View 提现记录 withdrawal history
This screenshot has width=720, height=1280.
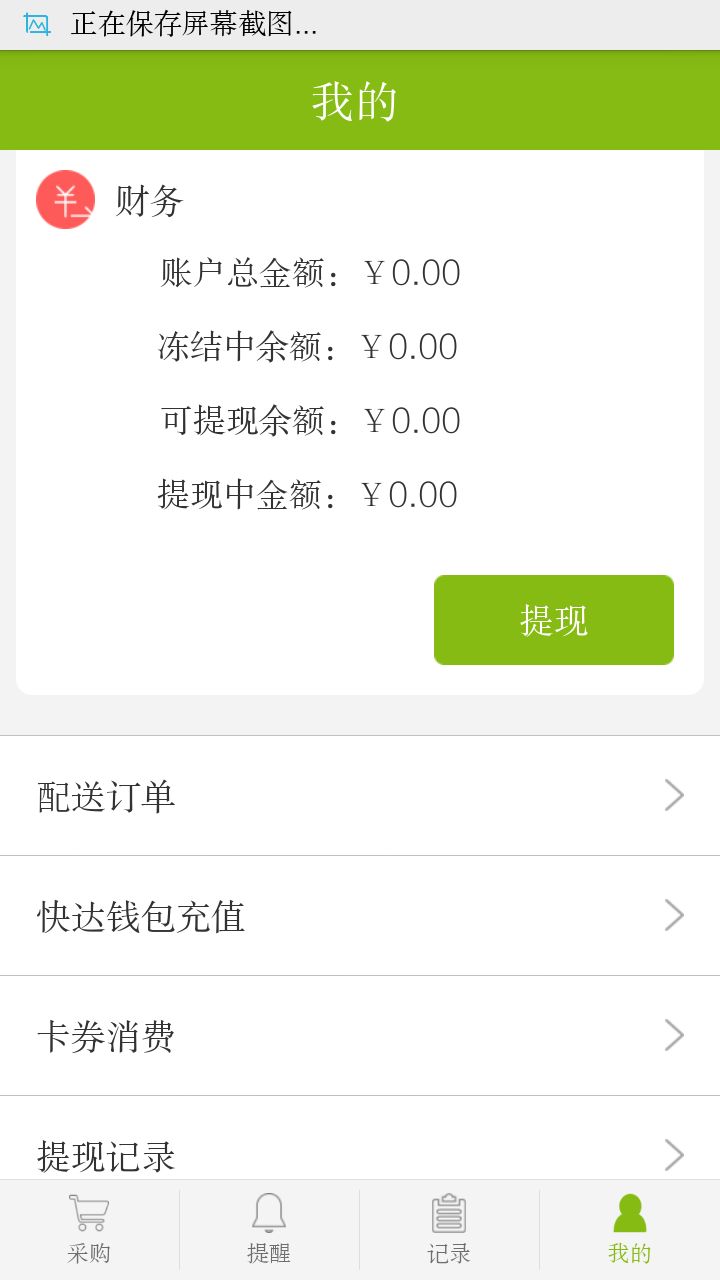[360, 1150]
